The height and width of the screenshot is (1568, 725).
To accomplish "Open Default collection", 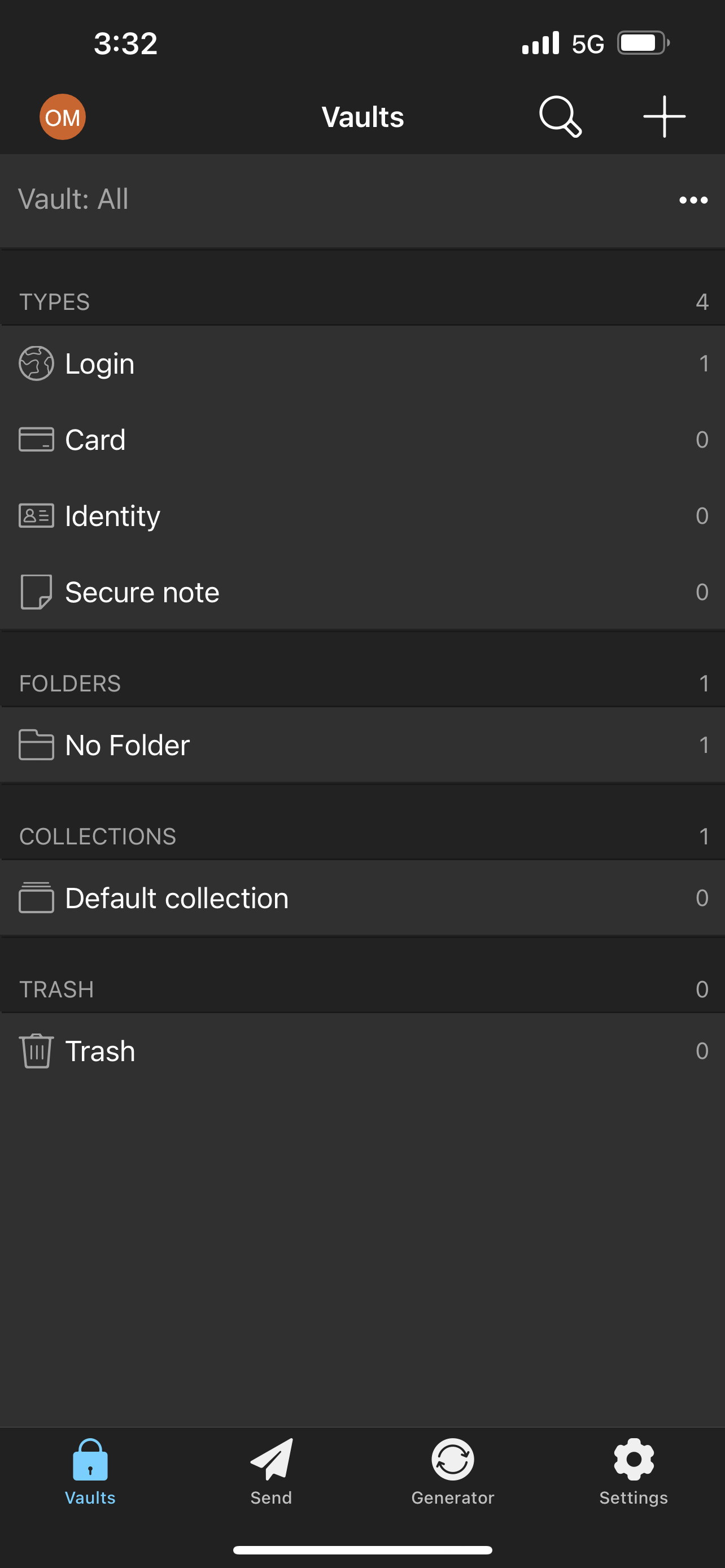I will click(362, 898).
